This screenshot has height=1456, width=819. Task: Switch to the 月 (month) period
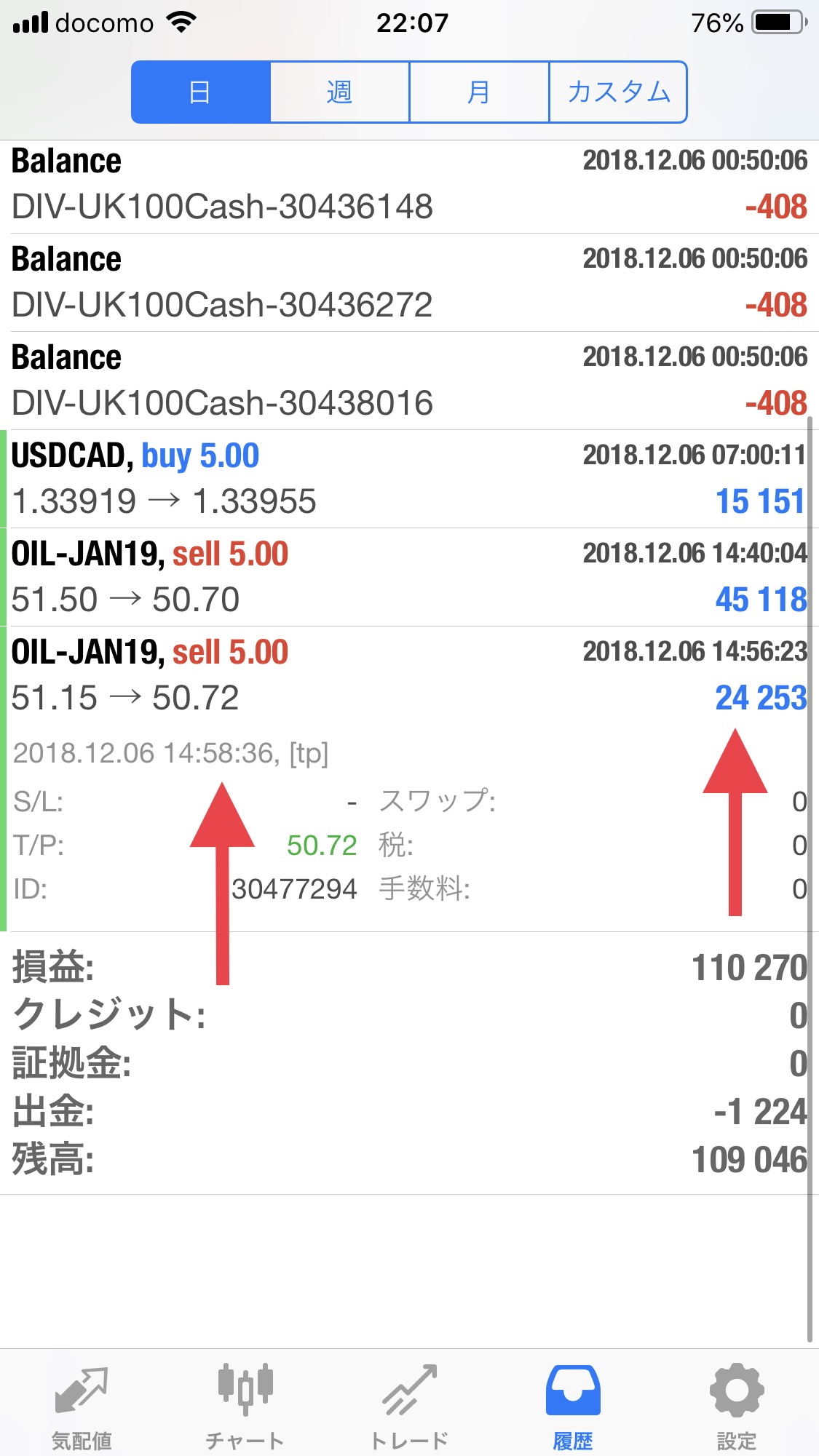click(x=478, y=92)
